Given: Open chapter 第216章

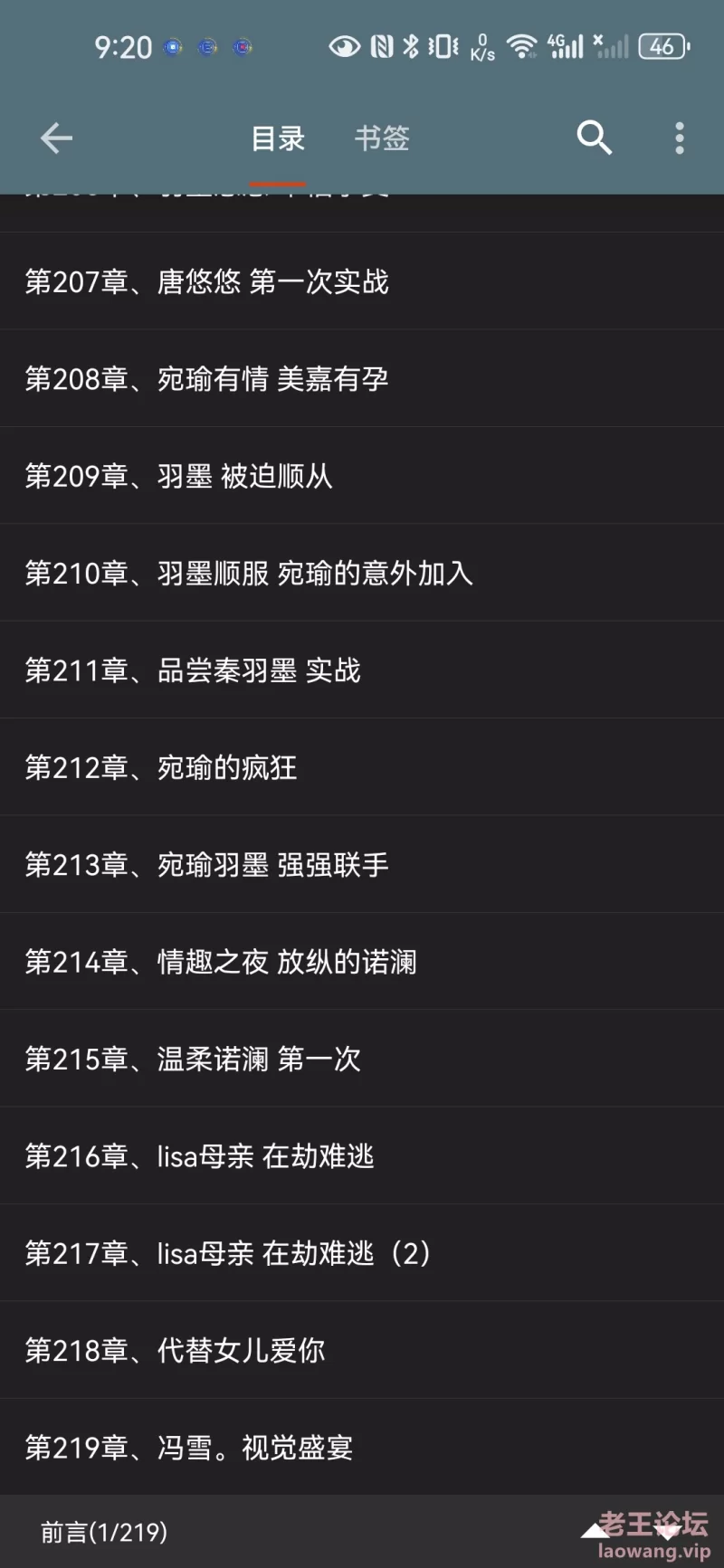Looking at the screenshot, I should click(x=362, y=1156).
